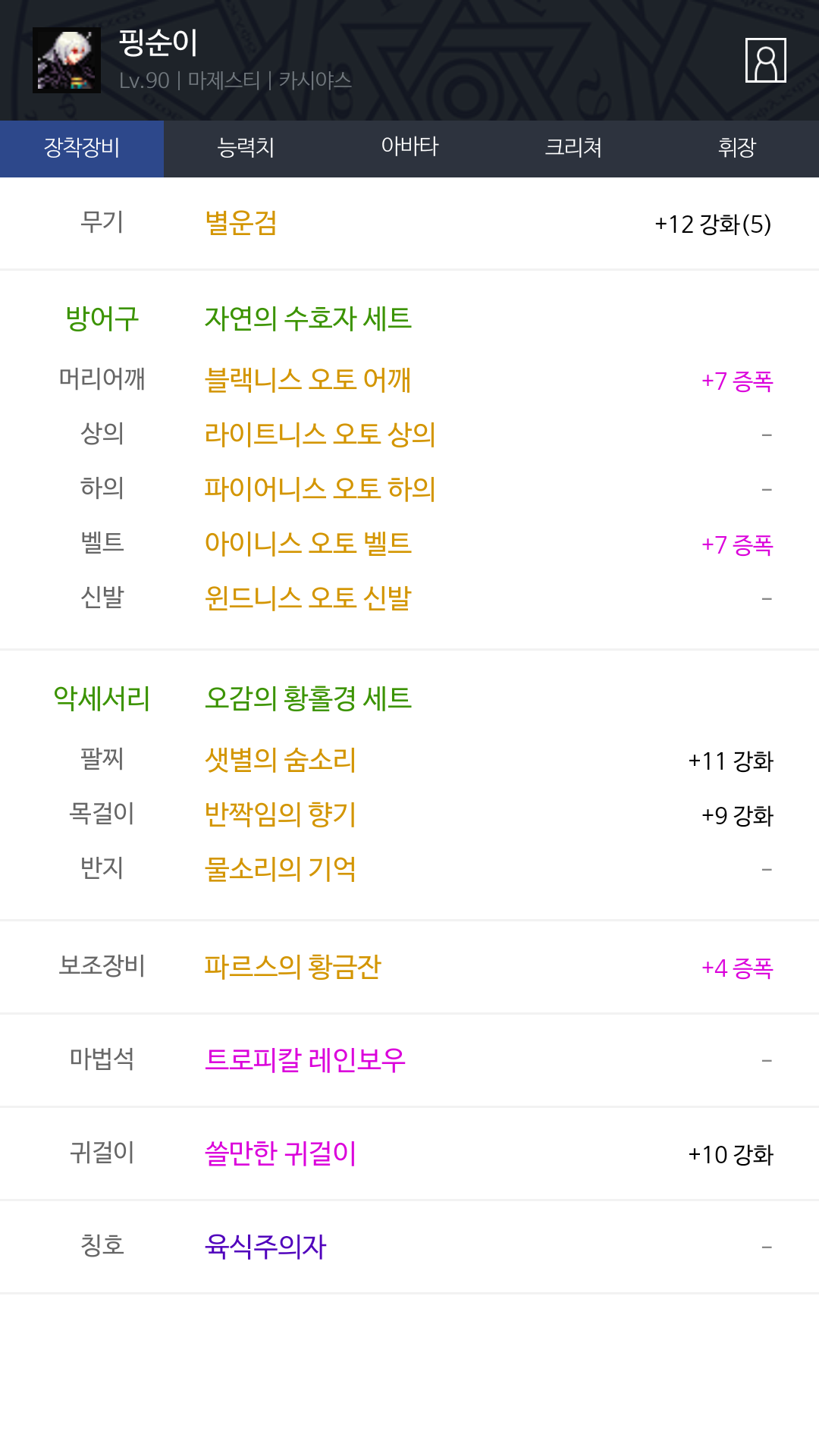Open the 아바타 tab

point(409,148)
